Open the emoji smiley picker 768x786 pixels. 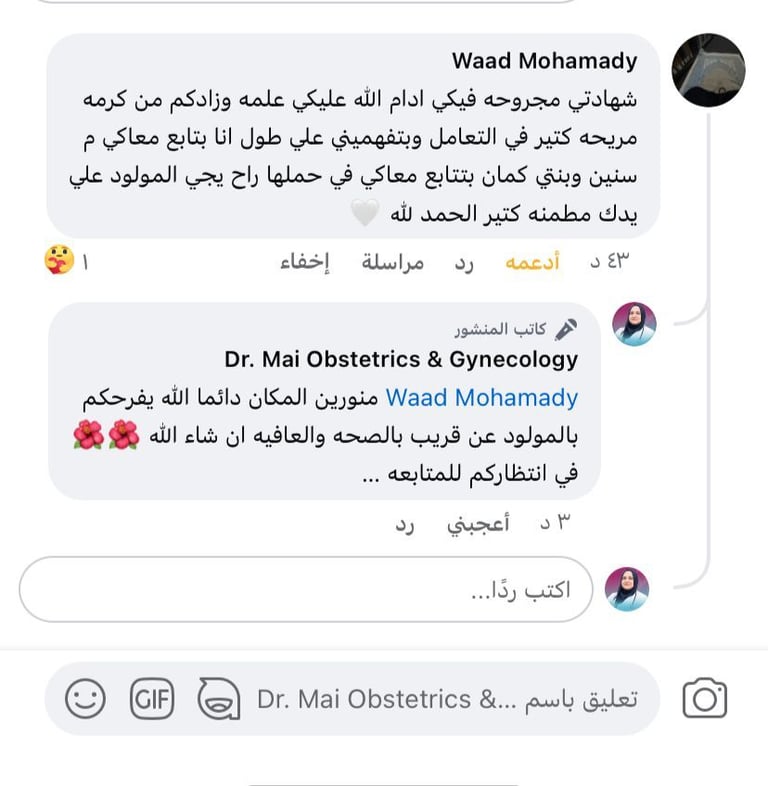click(85, 698)
